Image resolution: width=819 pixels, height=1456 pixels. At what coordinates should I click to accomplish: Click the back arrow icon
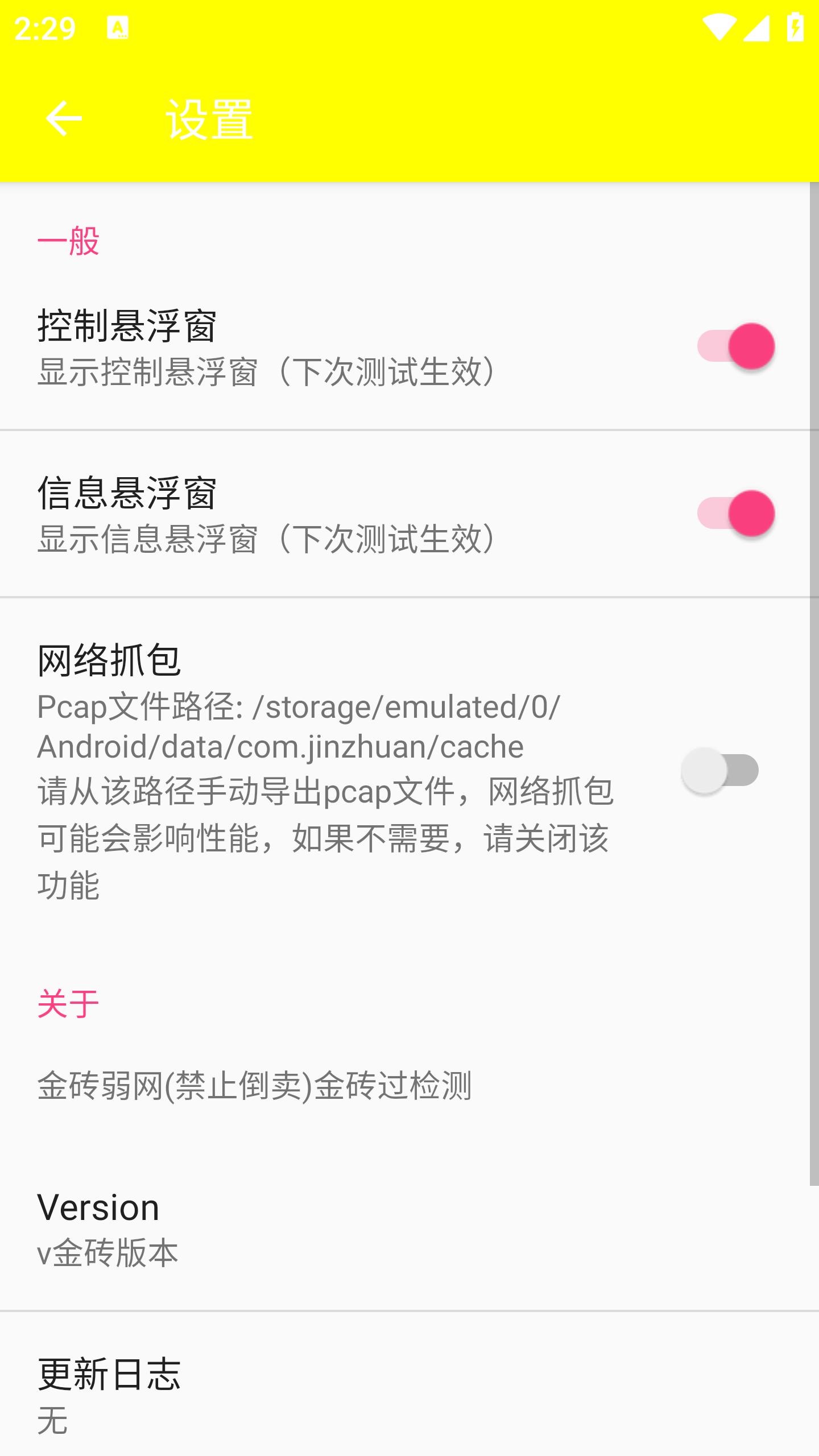pos(63,118)
